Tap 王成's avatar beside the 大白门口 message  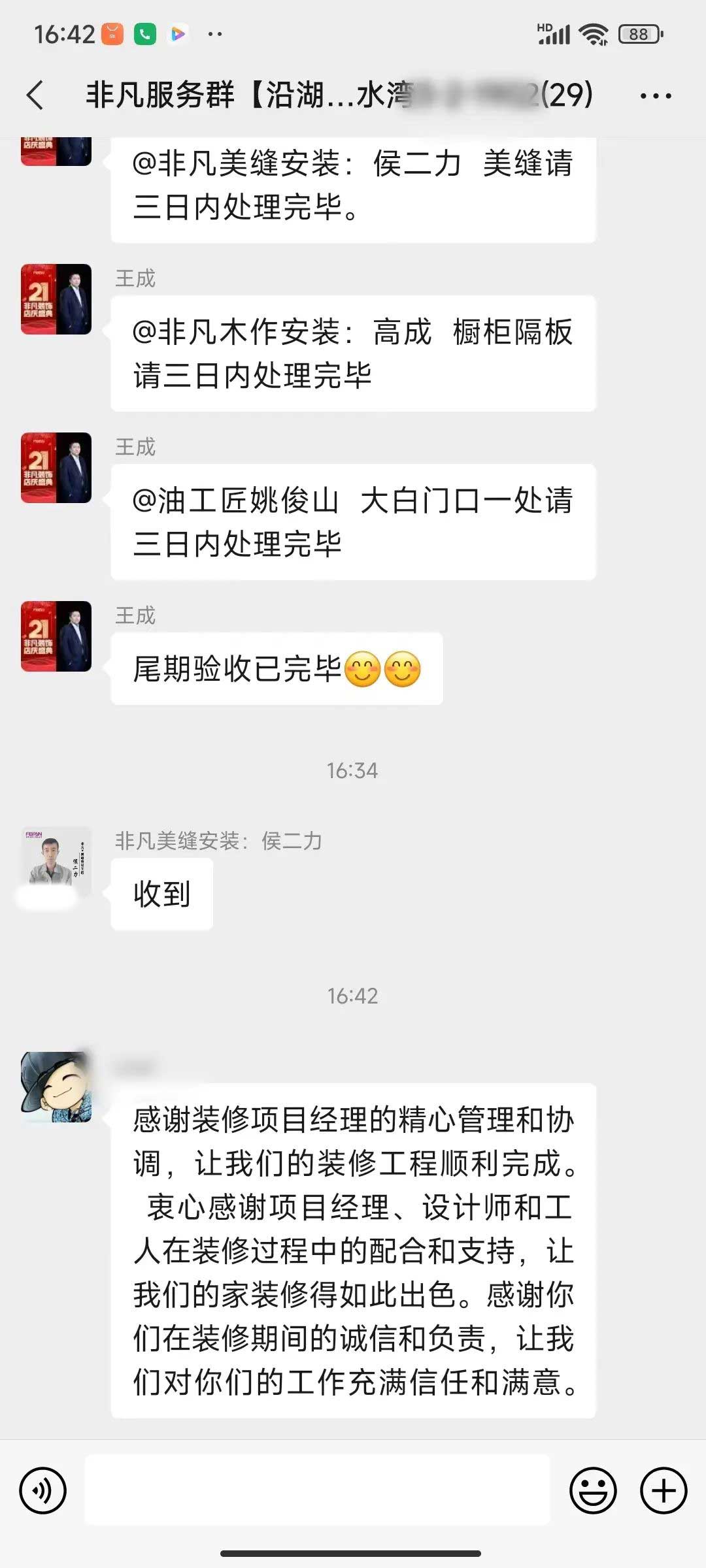point(56,468)
